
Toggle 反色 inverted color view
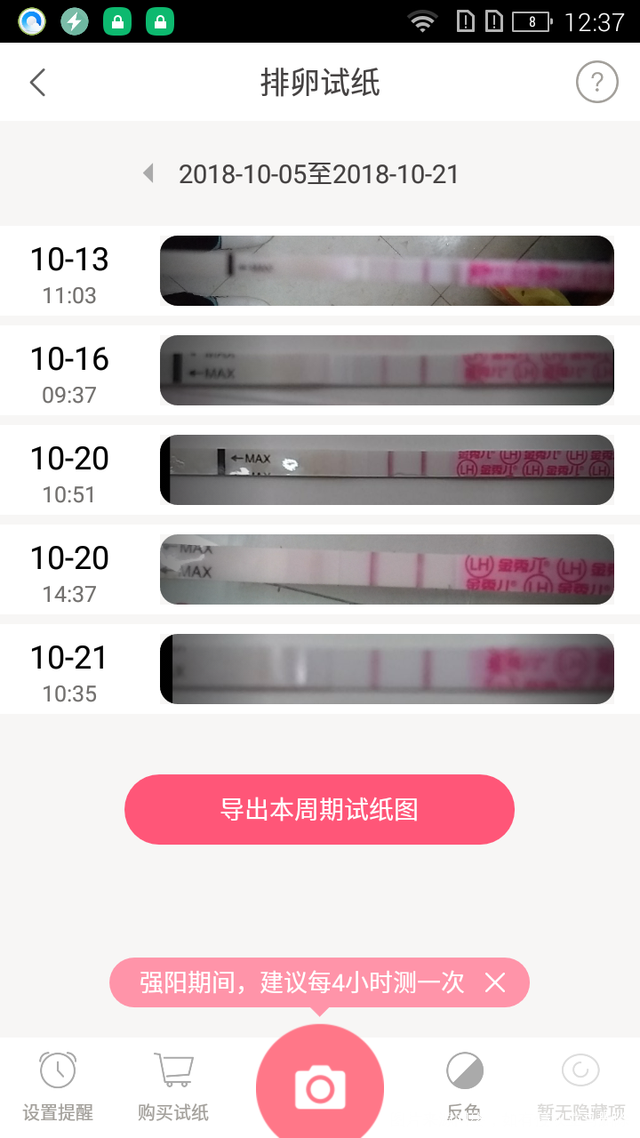[x=464, y=1086]
